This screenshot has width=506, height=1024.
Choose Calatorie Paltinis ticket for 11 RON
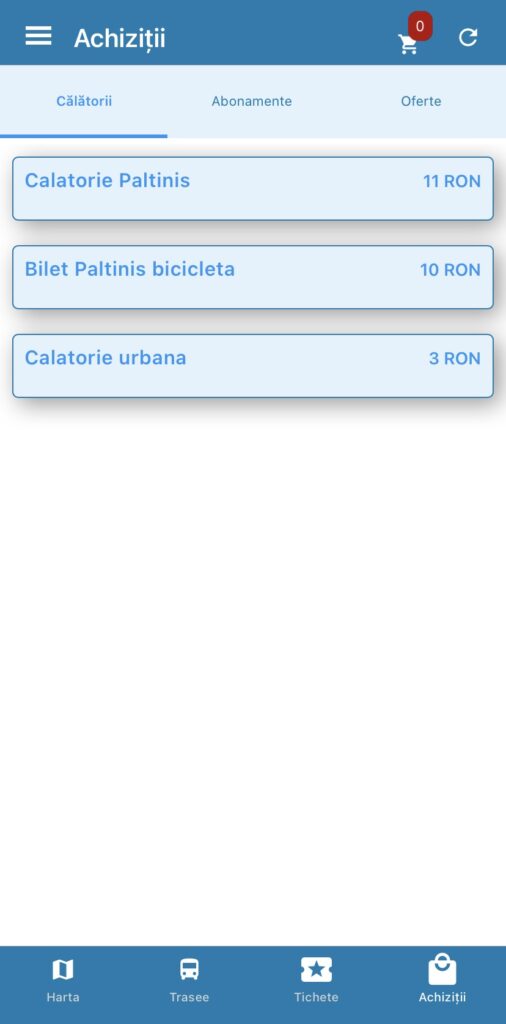pyautogui.click(x=253, y=188)
